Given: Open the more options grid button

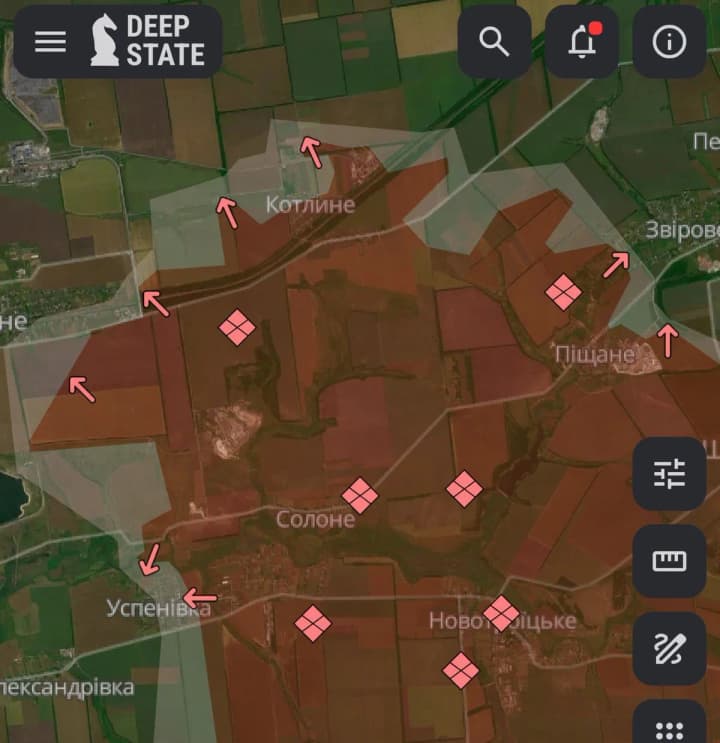Looking at the screenshot, I should 669,725.
